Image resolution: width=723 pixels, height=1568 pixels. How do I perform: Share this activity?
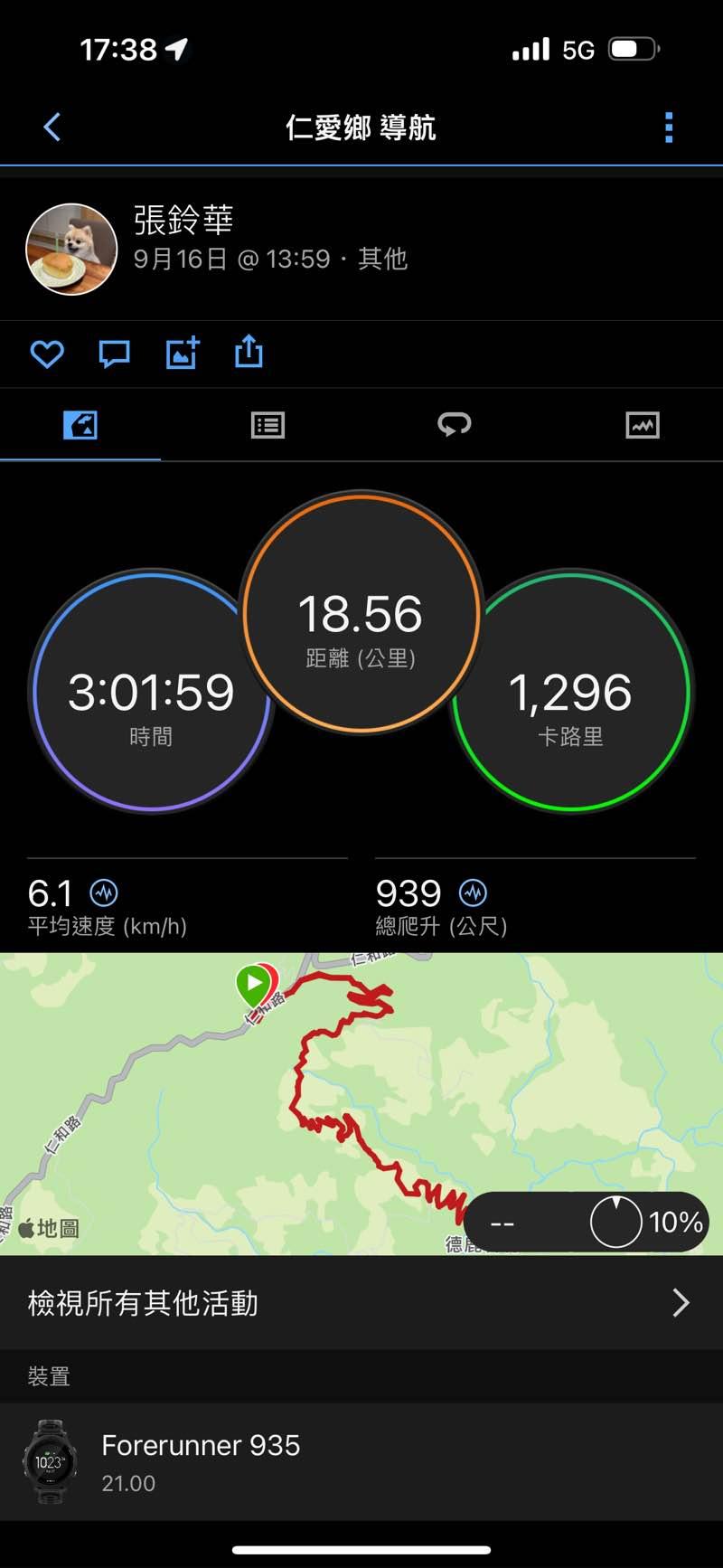(249, 352)
